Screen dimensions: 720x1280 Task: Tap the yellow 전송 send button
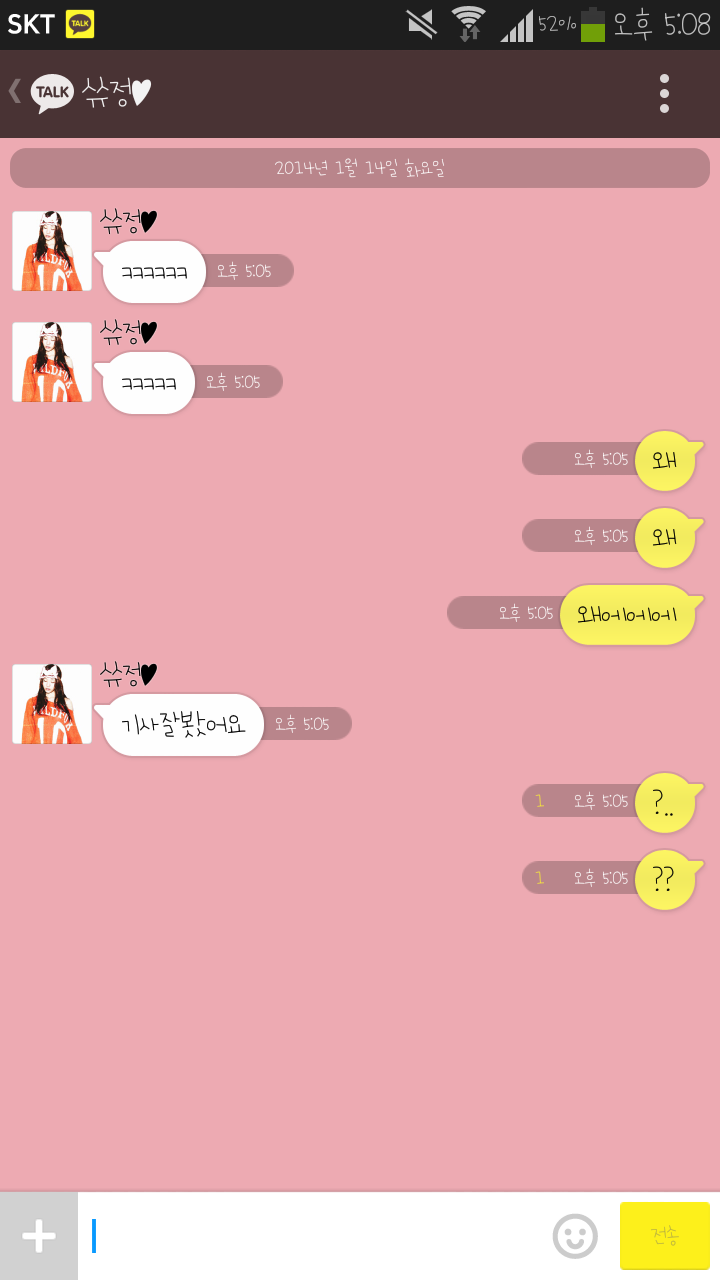[x=665, y=1236]
